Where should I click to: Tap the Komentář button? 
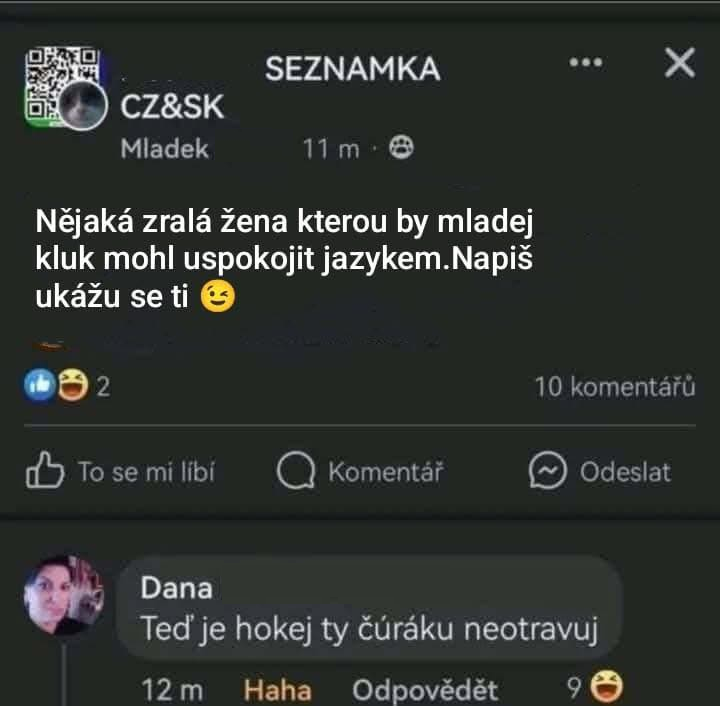(x=360, y=472)
